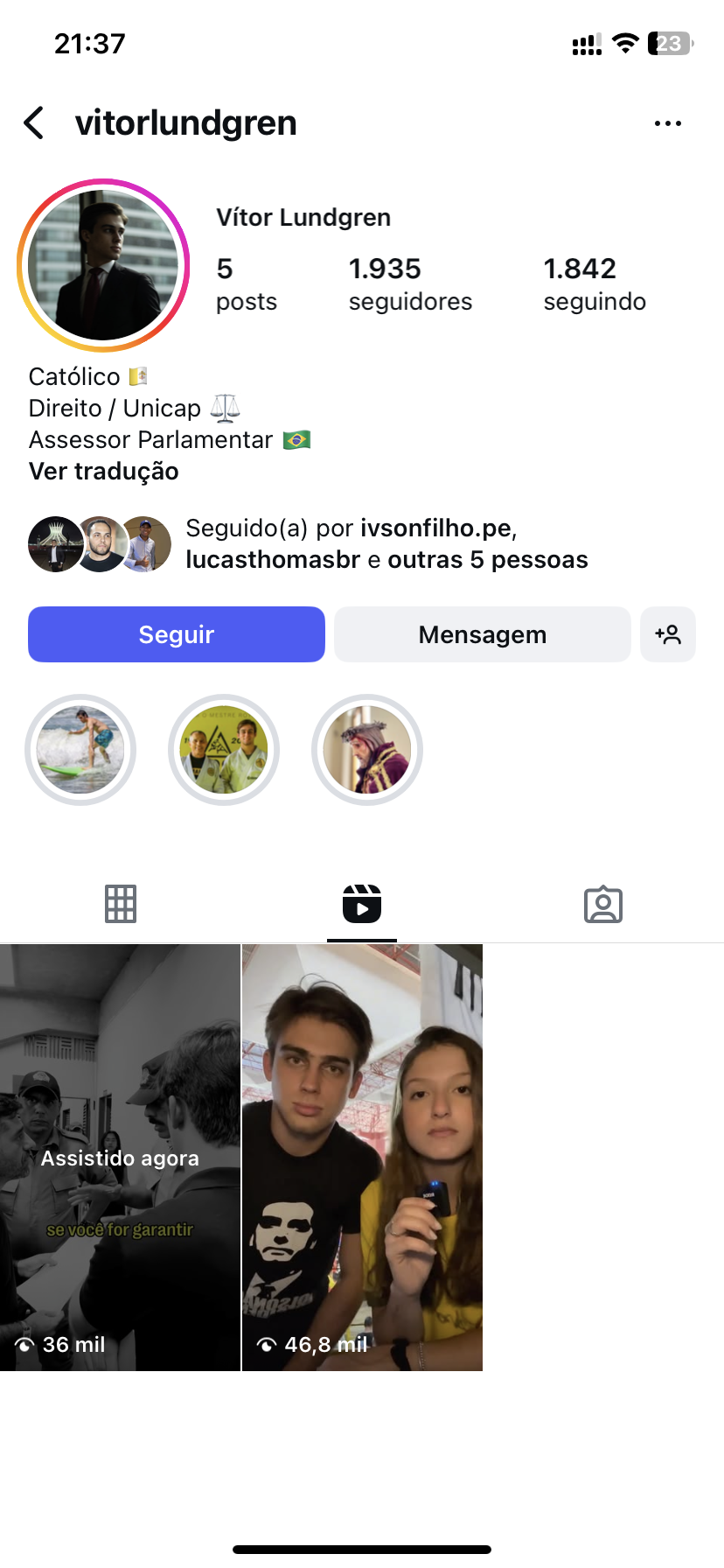This screenshot has width=724, height=1568.
Task: Switch to the posts grid tab
Action: coord(121,904)
